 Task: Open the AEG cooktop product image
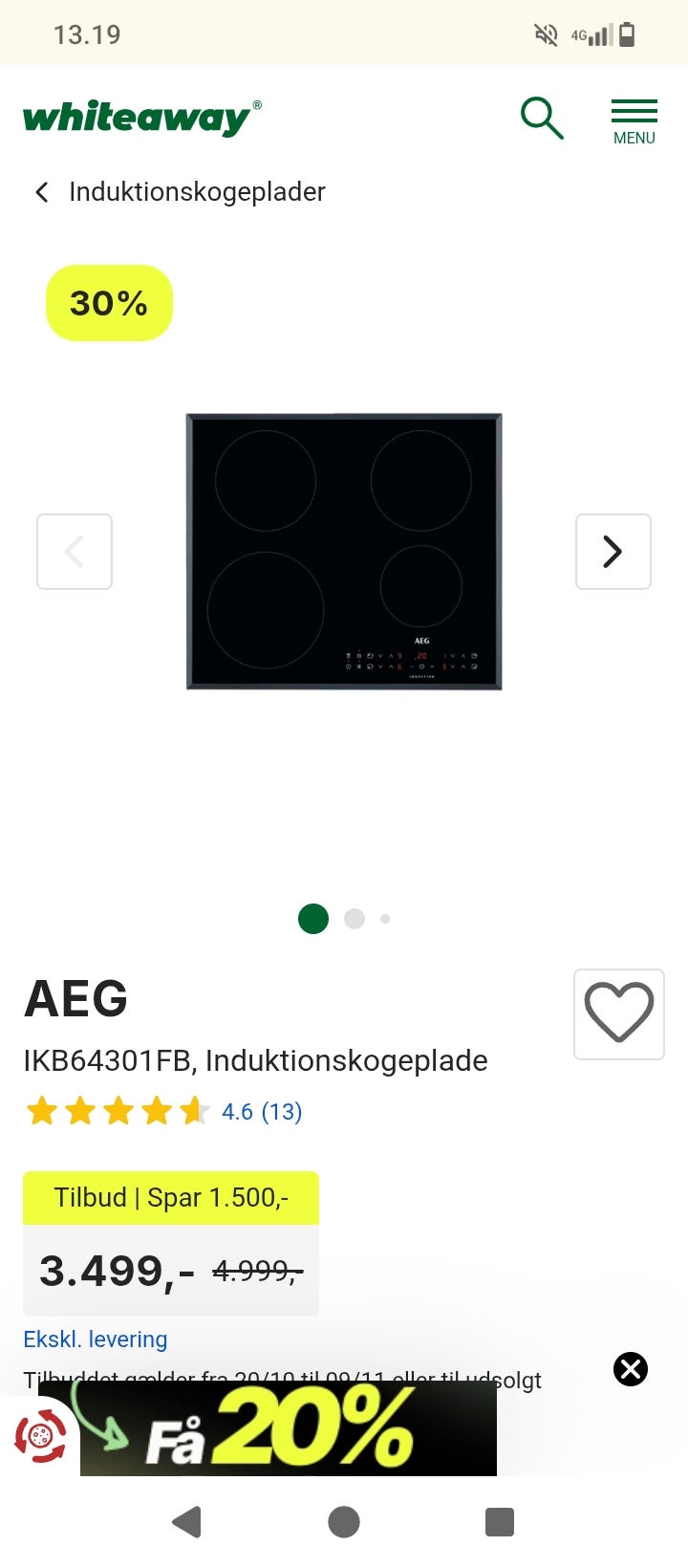[344, 552]
